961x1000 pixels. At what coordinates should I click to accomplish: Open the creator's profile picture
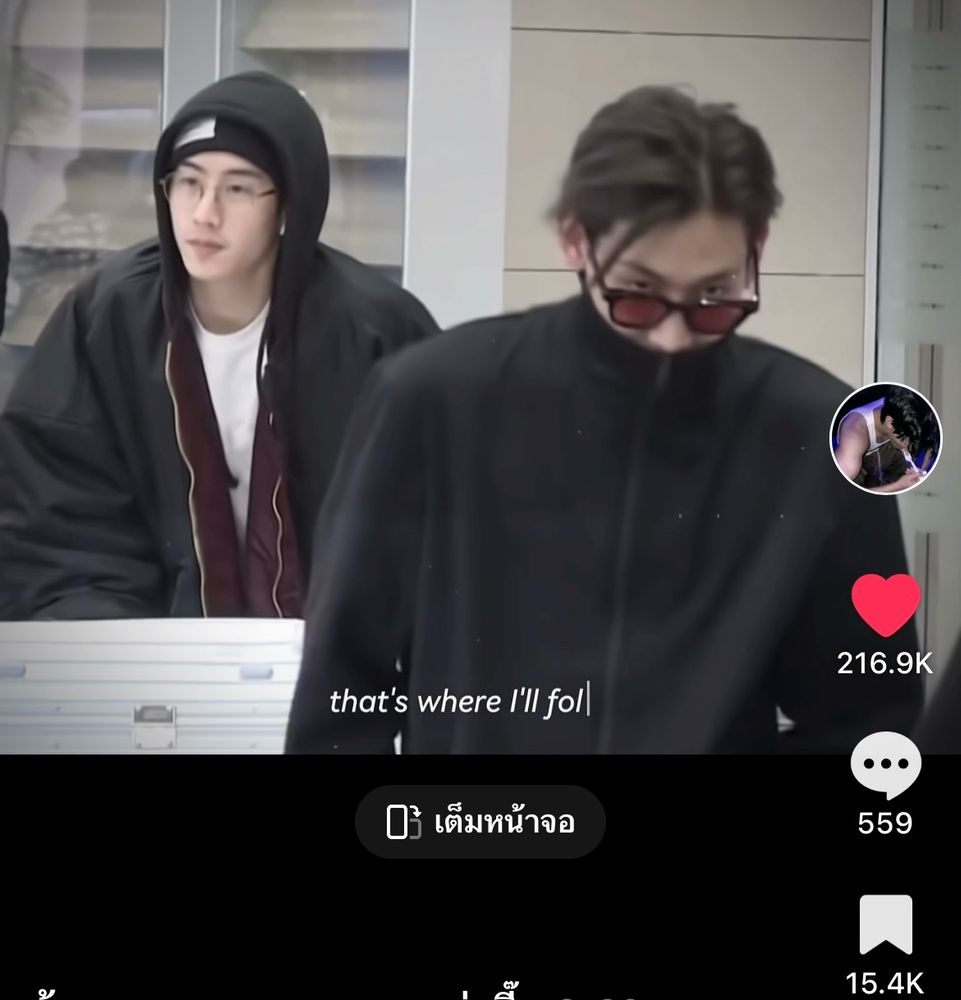[885, 438]
